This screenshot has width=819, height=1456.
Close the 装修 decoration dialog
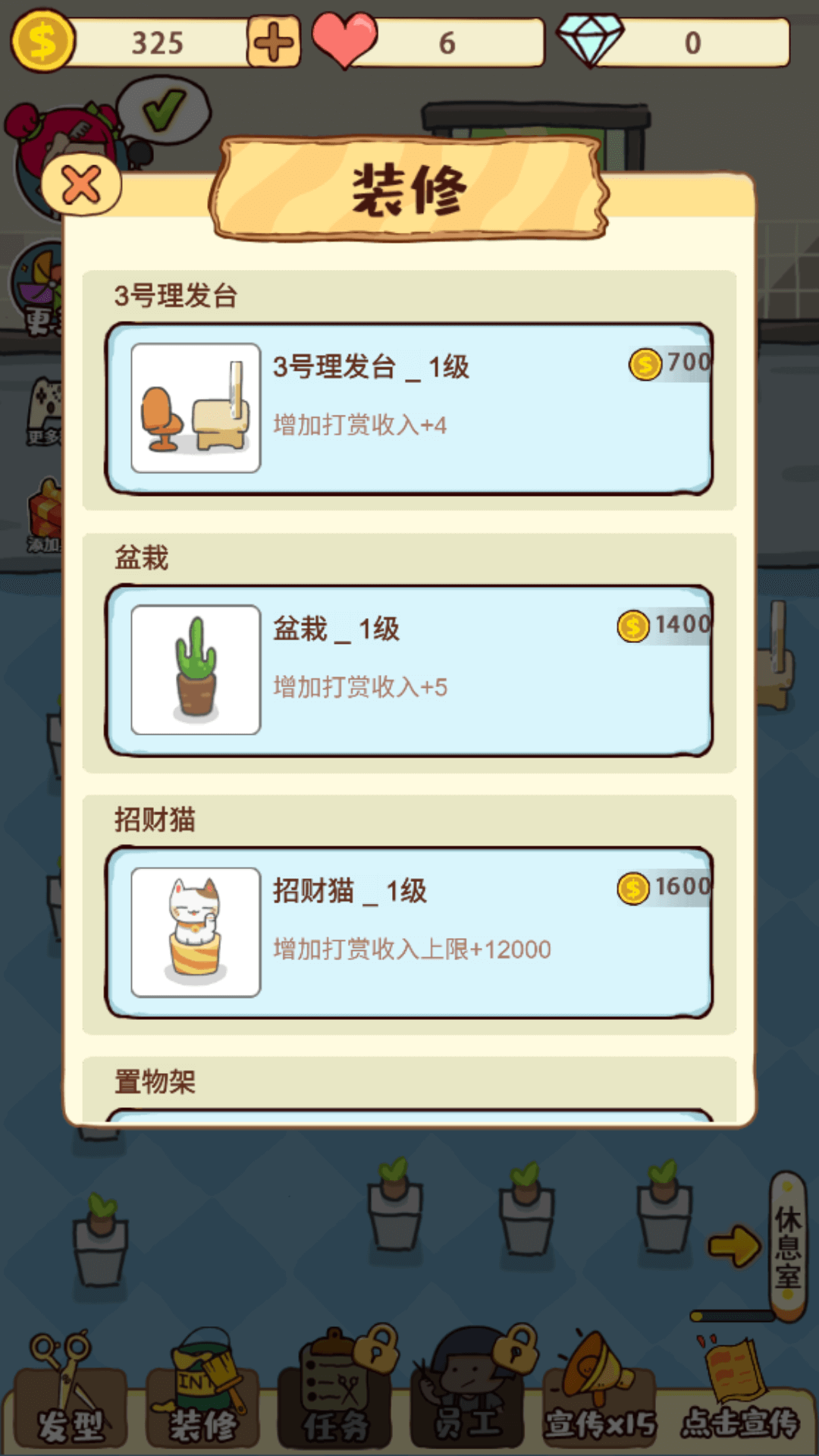coord(81,184)
